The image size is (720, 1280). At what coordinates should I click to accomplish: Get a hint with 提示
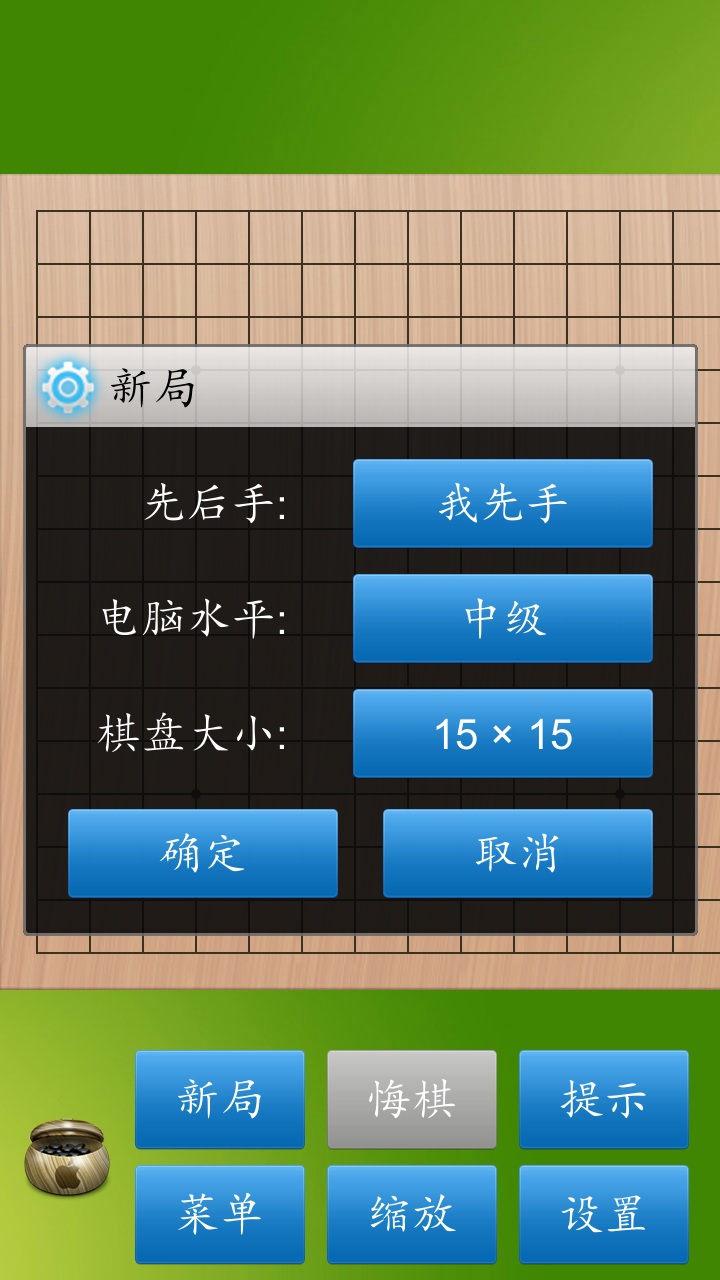(603, 1099)
